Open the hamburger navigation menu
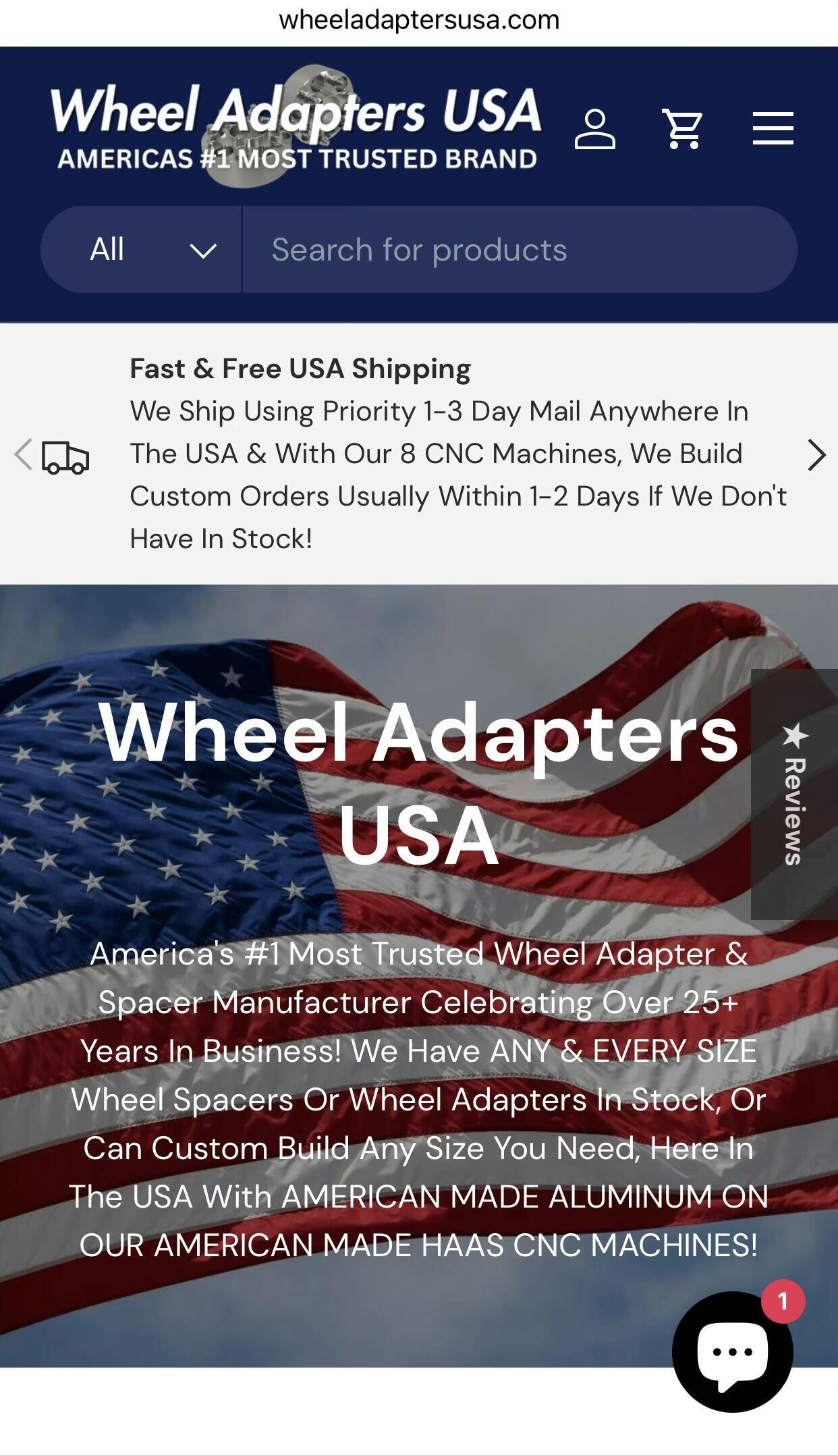Screen dimensions: 838x1456 pyautogui.click(x=773, y=128)
